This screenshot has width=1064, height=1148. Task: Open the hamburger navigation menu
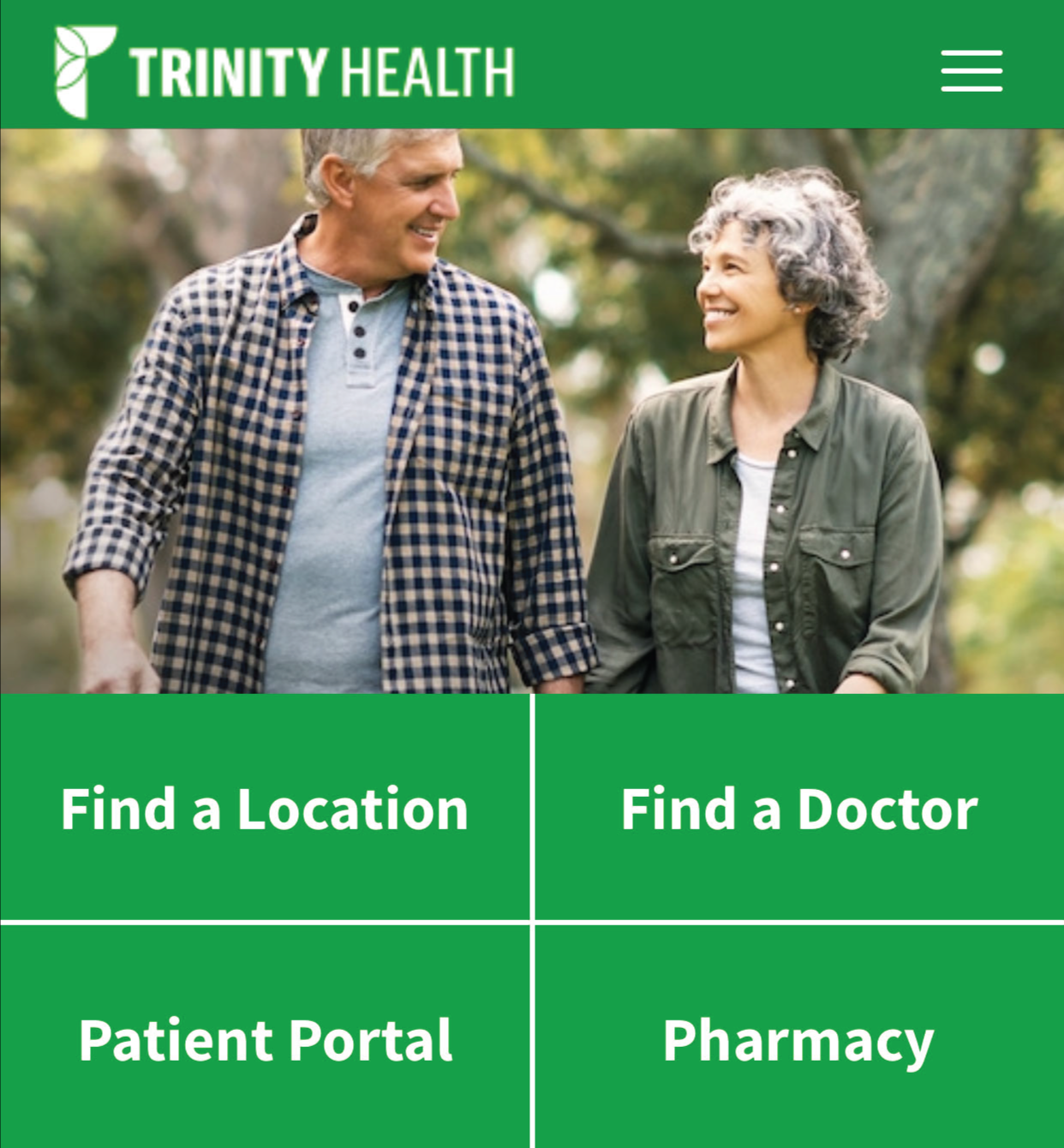click(971, 70)
